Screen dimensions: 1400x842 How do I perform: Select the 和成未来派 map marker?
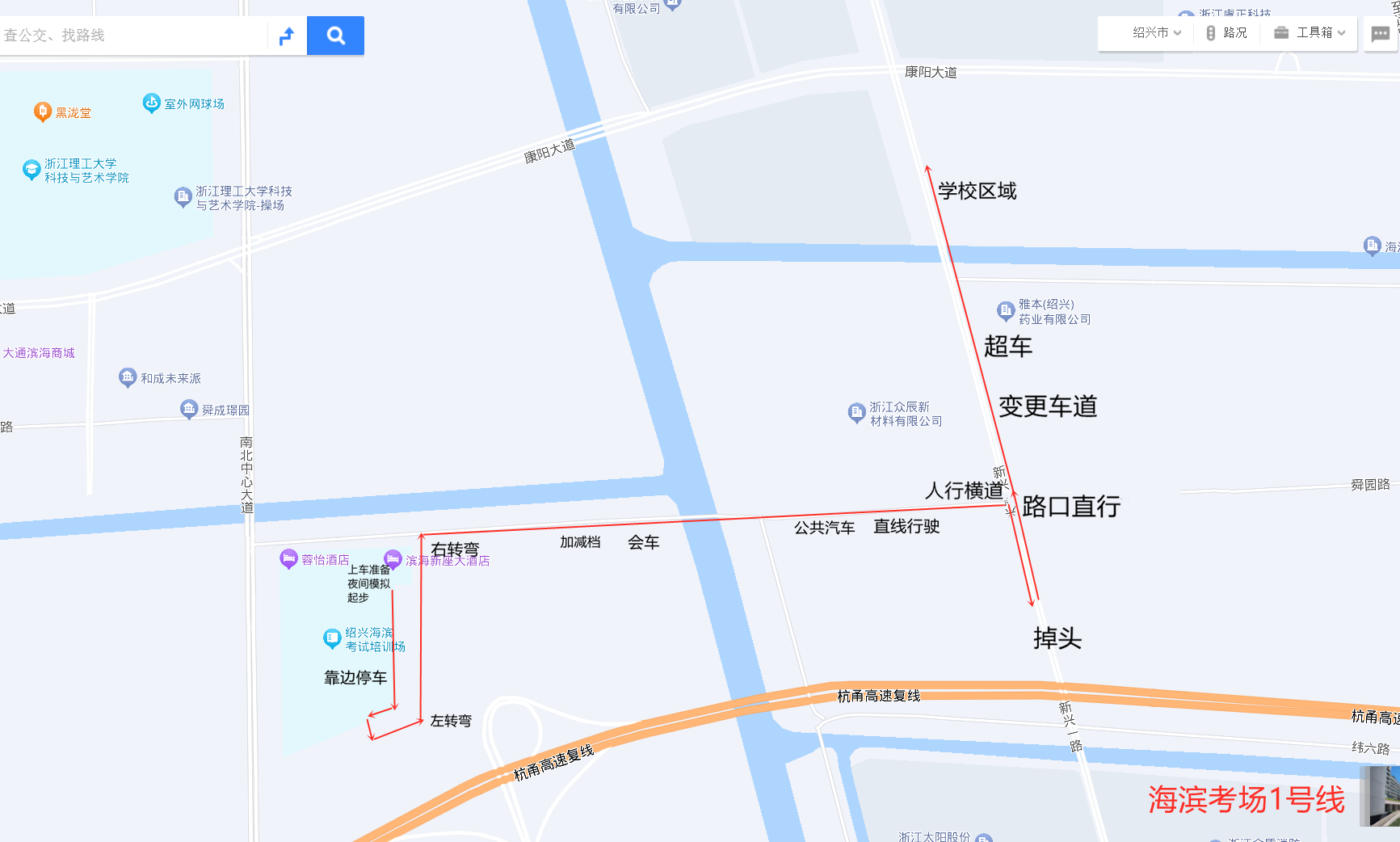[x=128, y=377]
